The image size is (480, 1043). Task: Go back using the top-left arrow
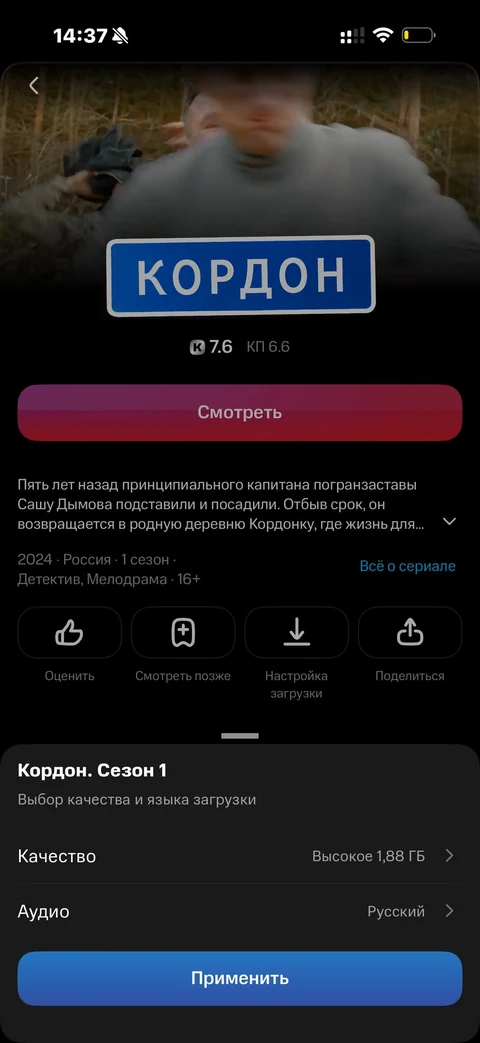click(x=33, y=85)
